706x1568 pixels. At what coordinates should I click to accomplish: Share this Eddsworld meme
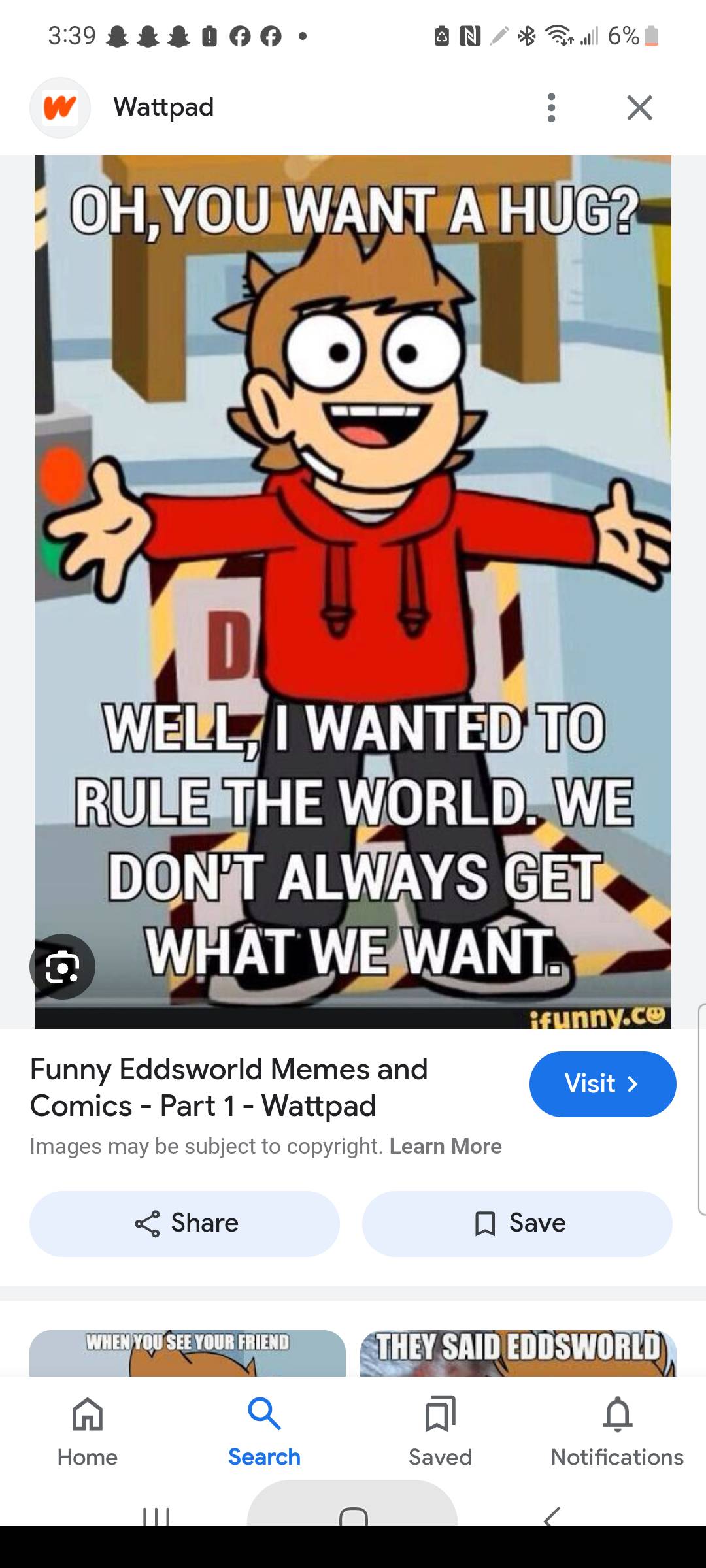click(x=185, y=1223)
